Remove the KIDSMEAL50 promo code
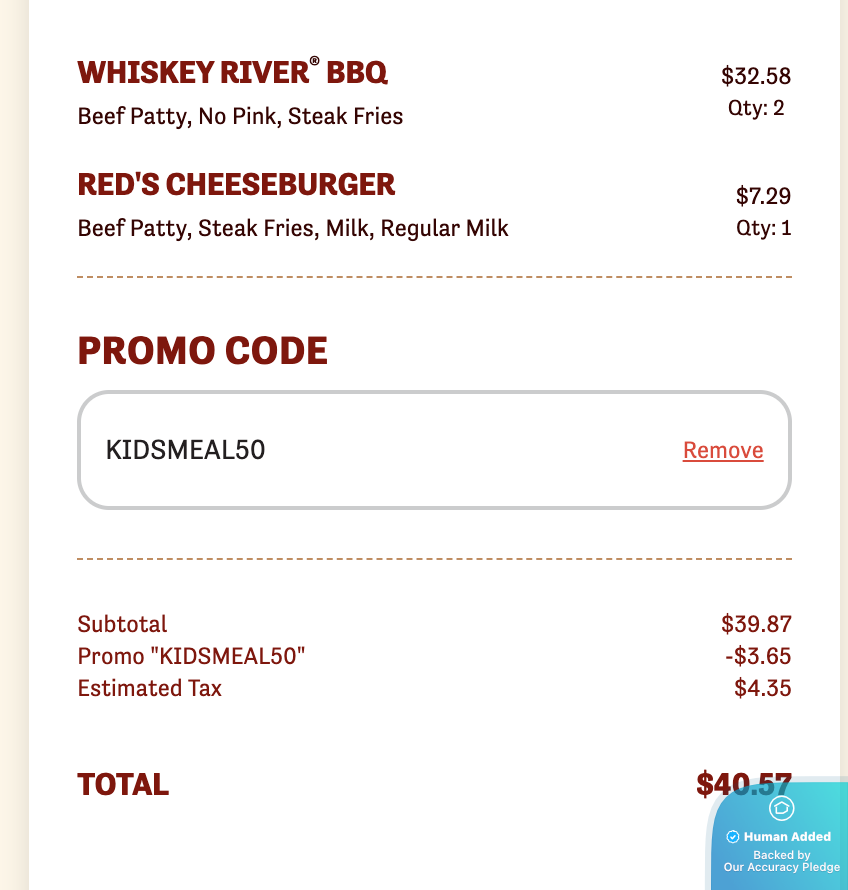This screenshot has width=848, height=890. tap(722, 451)
